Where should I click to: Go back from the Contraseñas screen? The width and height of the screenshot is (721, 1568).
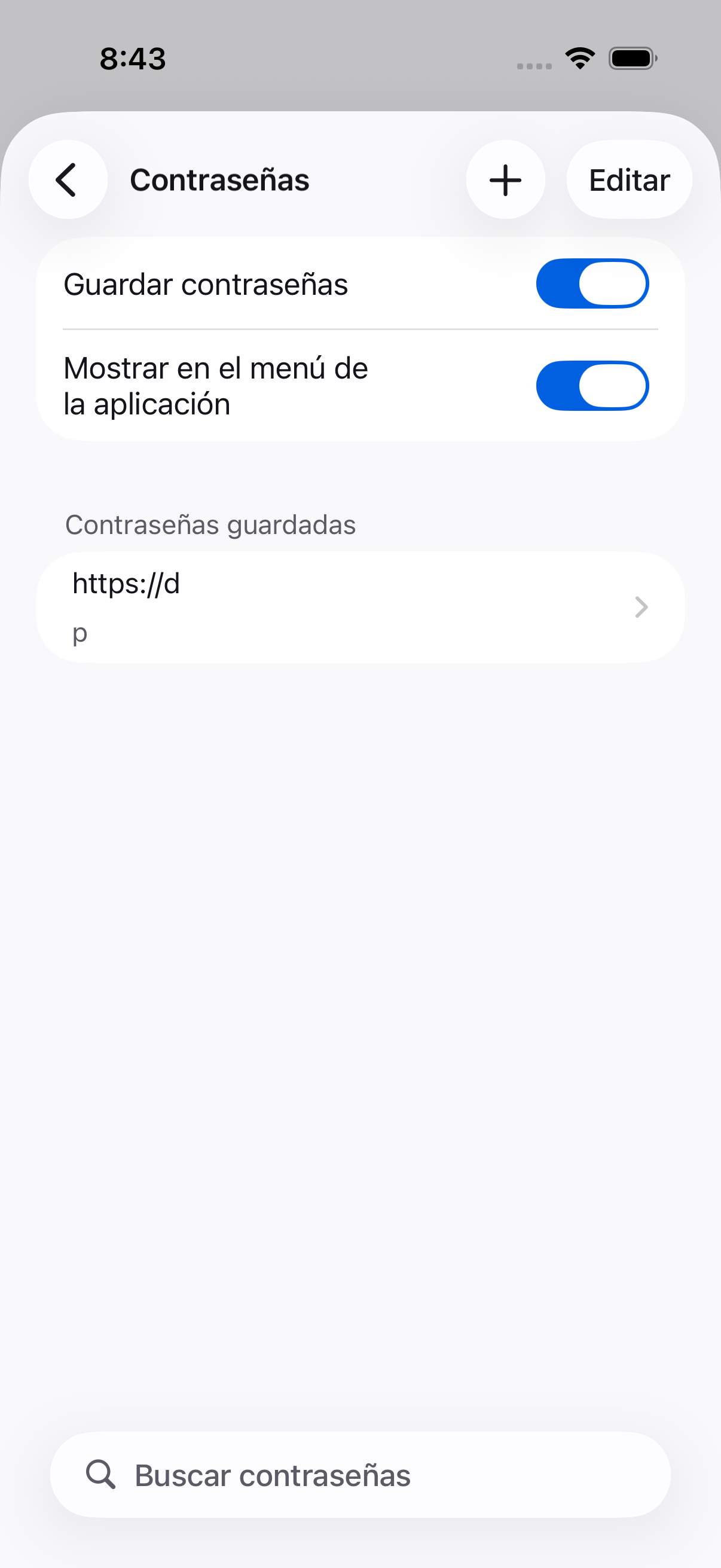click(x=68, y=179)
